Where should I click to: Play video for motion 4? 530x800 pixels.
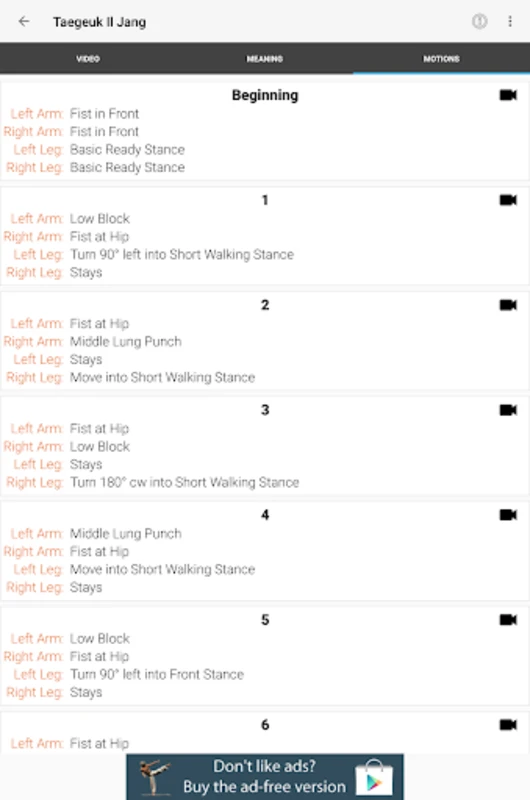point(508,515)
